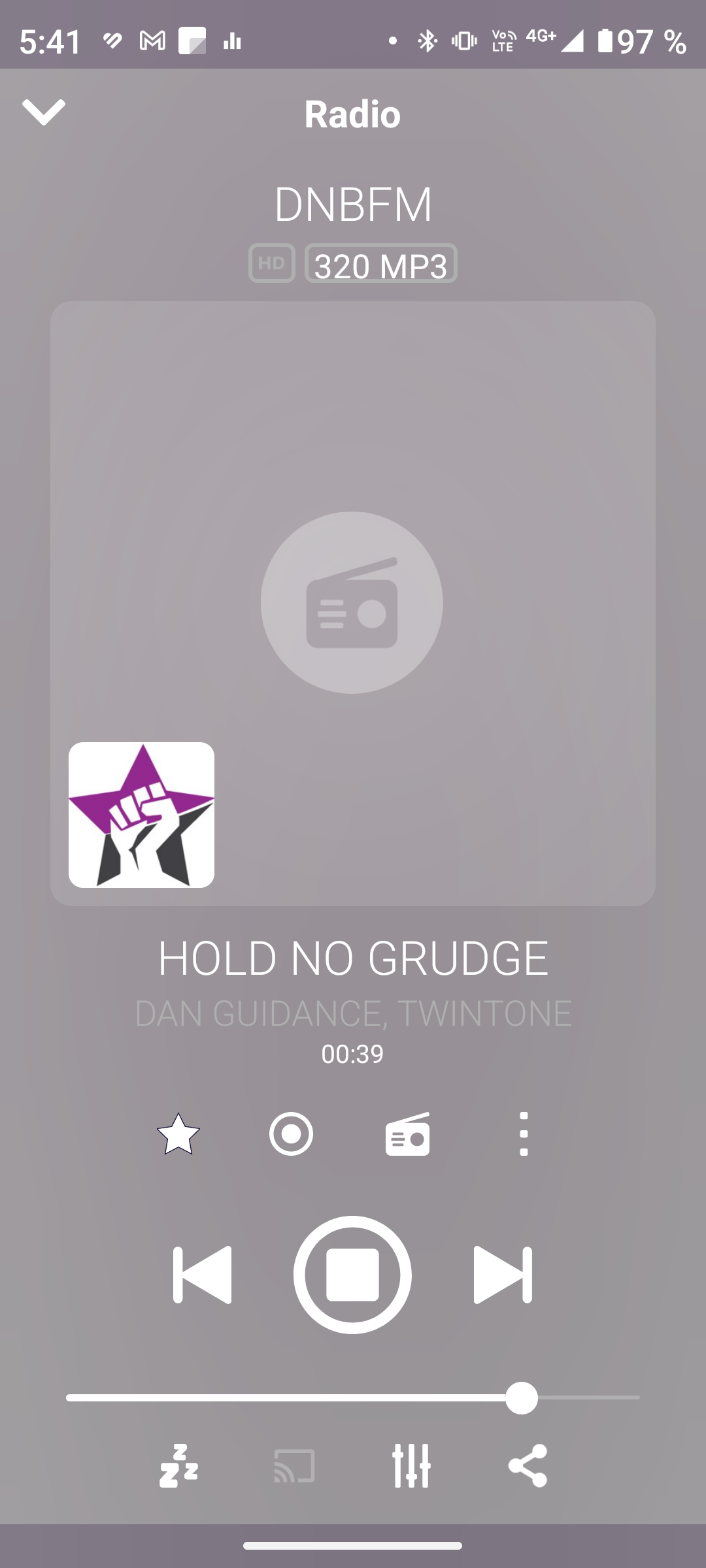Open the radio stations icon
This screenshot has height=1568, width=706.
pos(407,1134)
